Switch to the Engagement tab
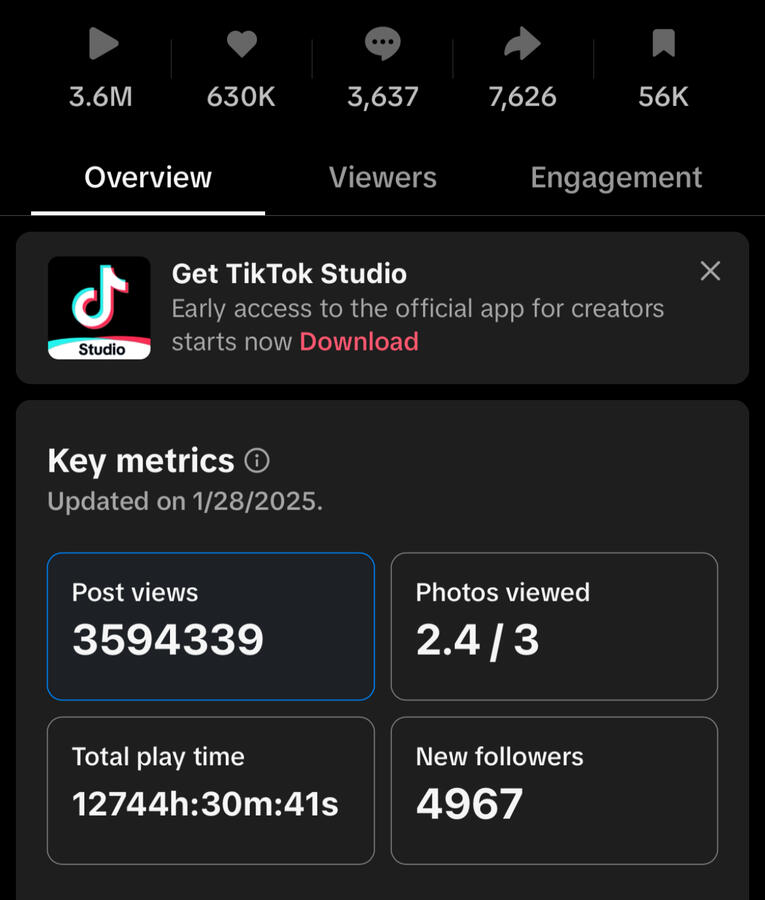765x900 pixels. tap(616, 178)
